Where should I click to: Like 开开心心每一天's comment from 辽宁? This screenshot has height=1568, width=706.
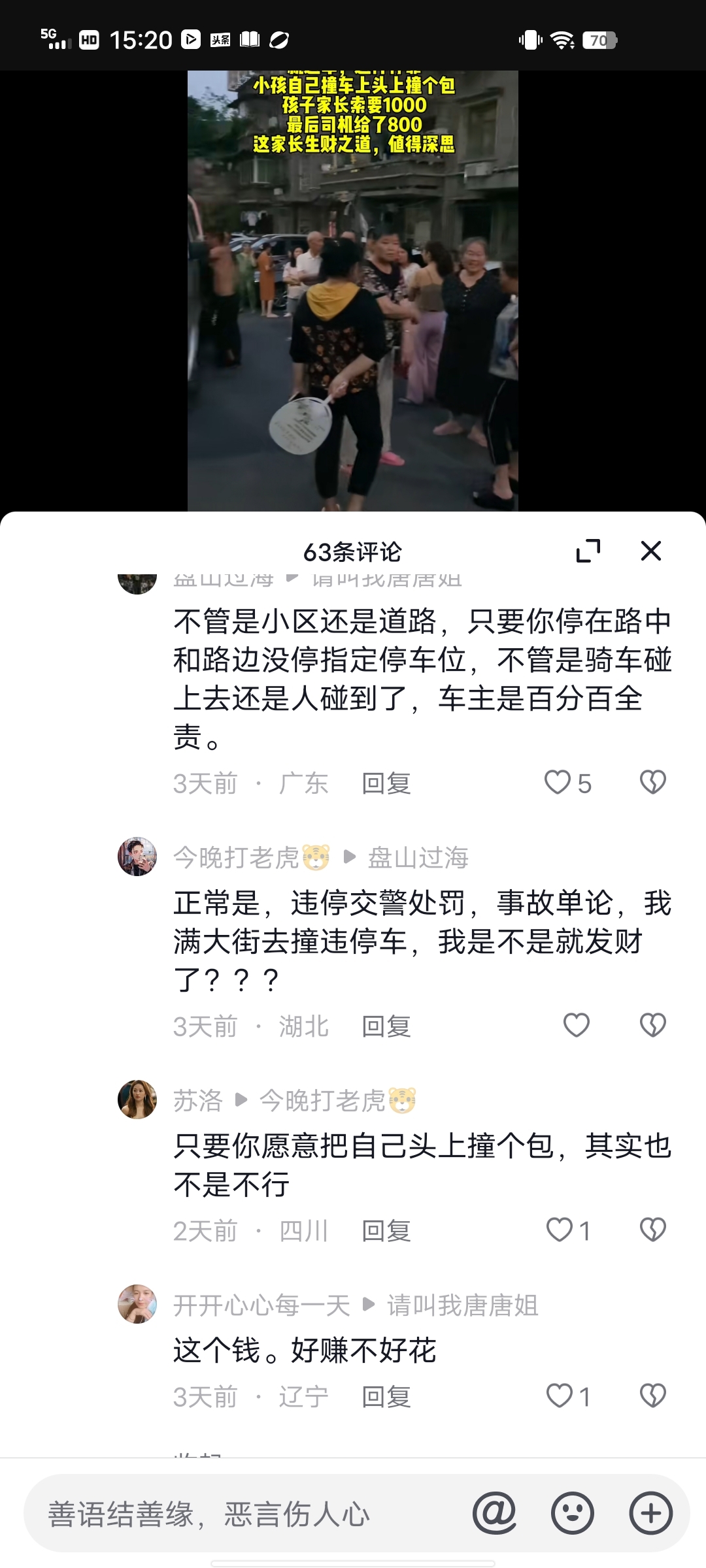pos(560,1396)
